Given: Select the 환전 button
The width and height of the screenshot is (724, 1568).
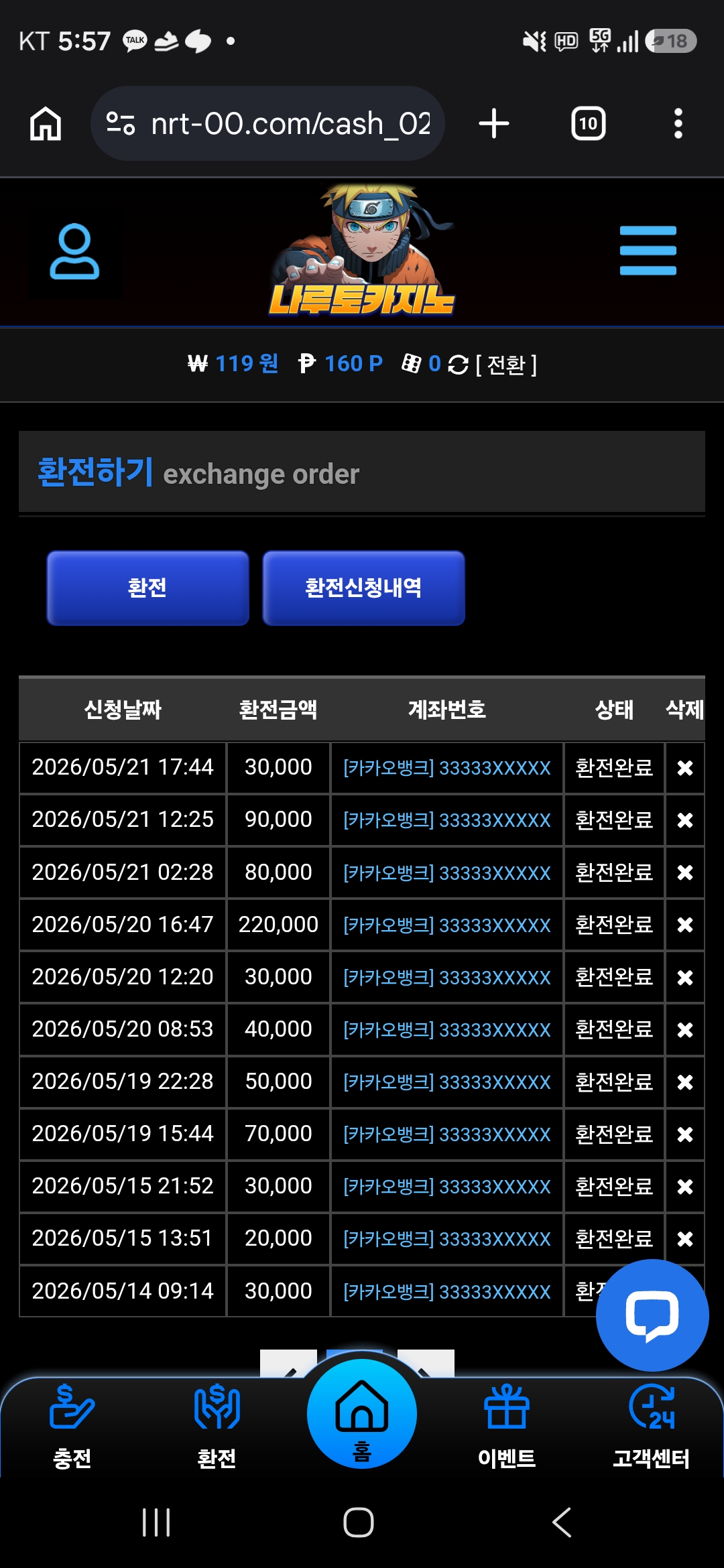Looking at the screenshot, I should pyautogui.click(x=147, y=588).
